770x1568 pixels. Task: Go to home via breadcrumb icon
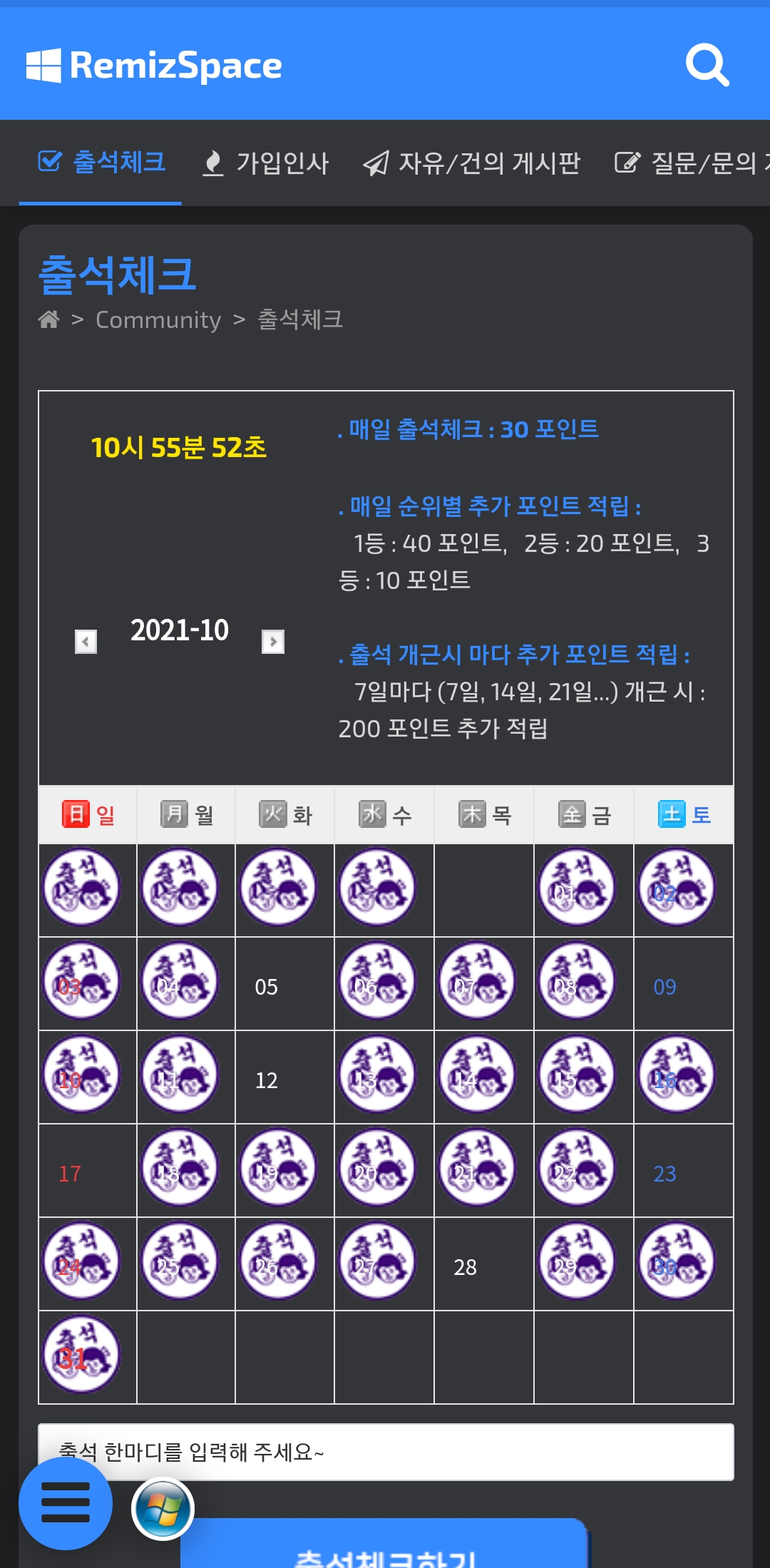48,319
